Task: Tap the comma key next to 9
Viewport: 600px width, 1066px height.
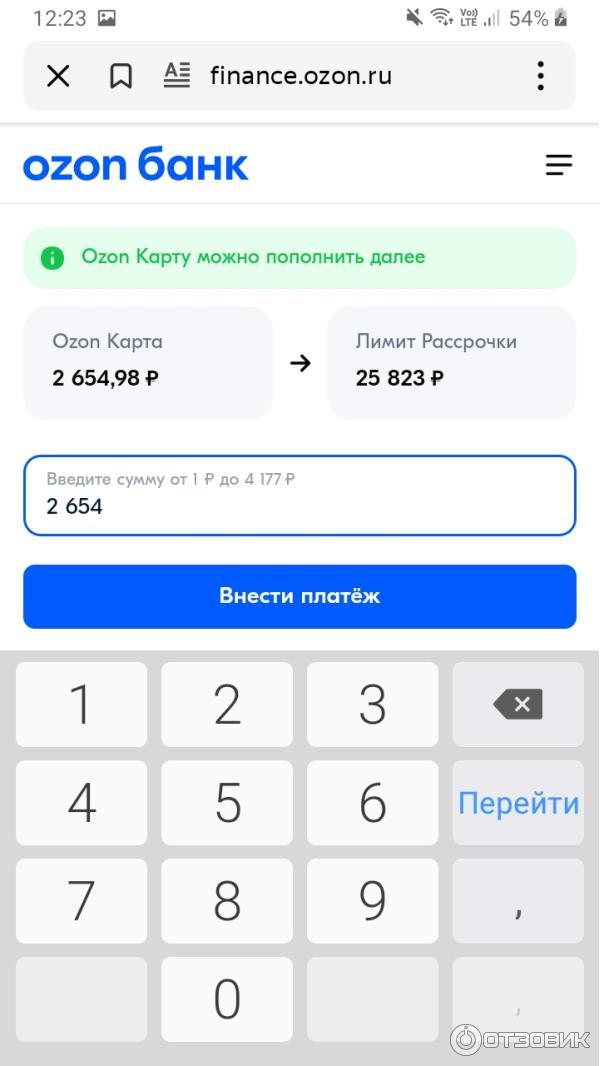Action: pos(518,901)
